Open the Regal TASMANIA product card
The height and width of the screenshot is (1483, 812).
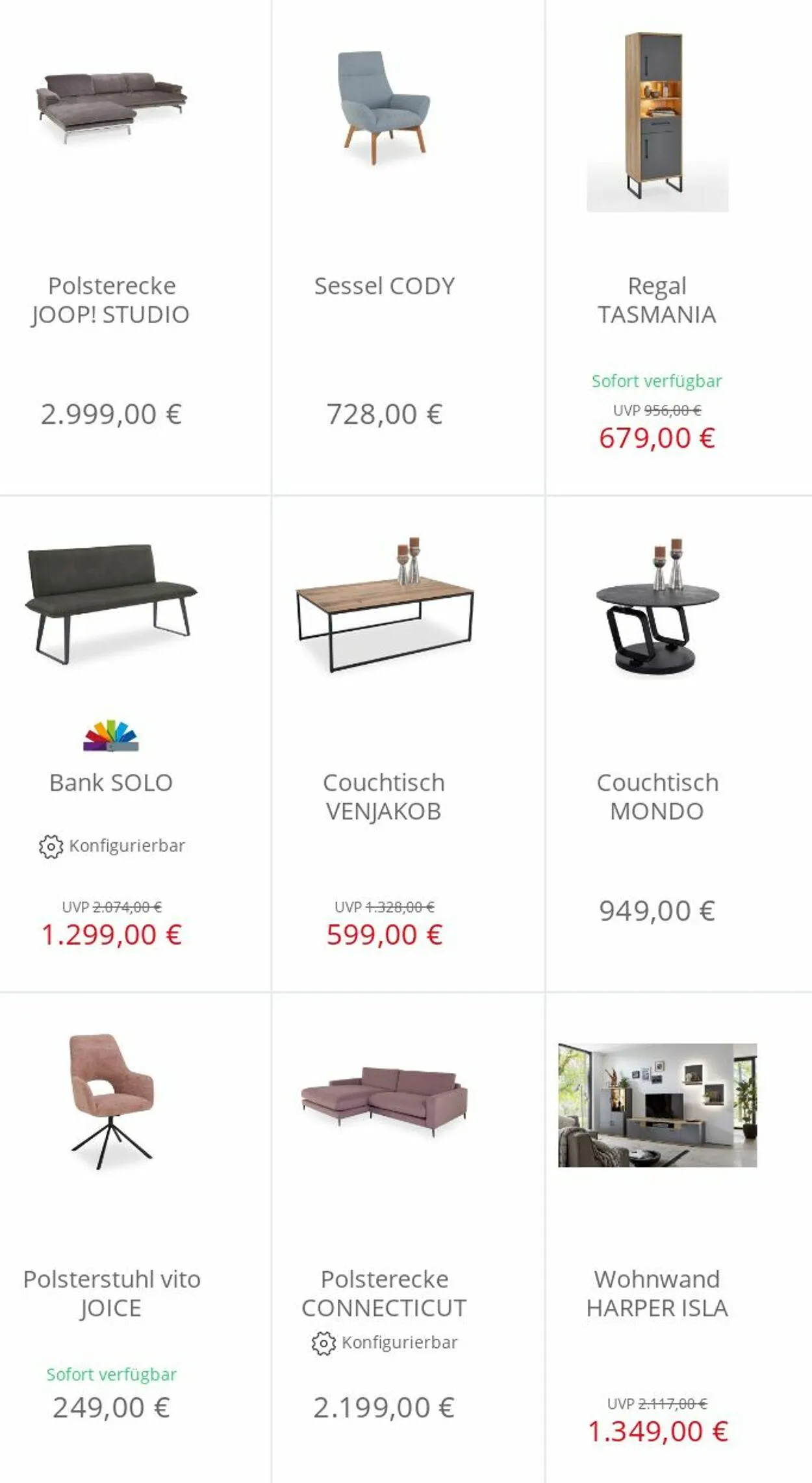[x=657, y=300]
